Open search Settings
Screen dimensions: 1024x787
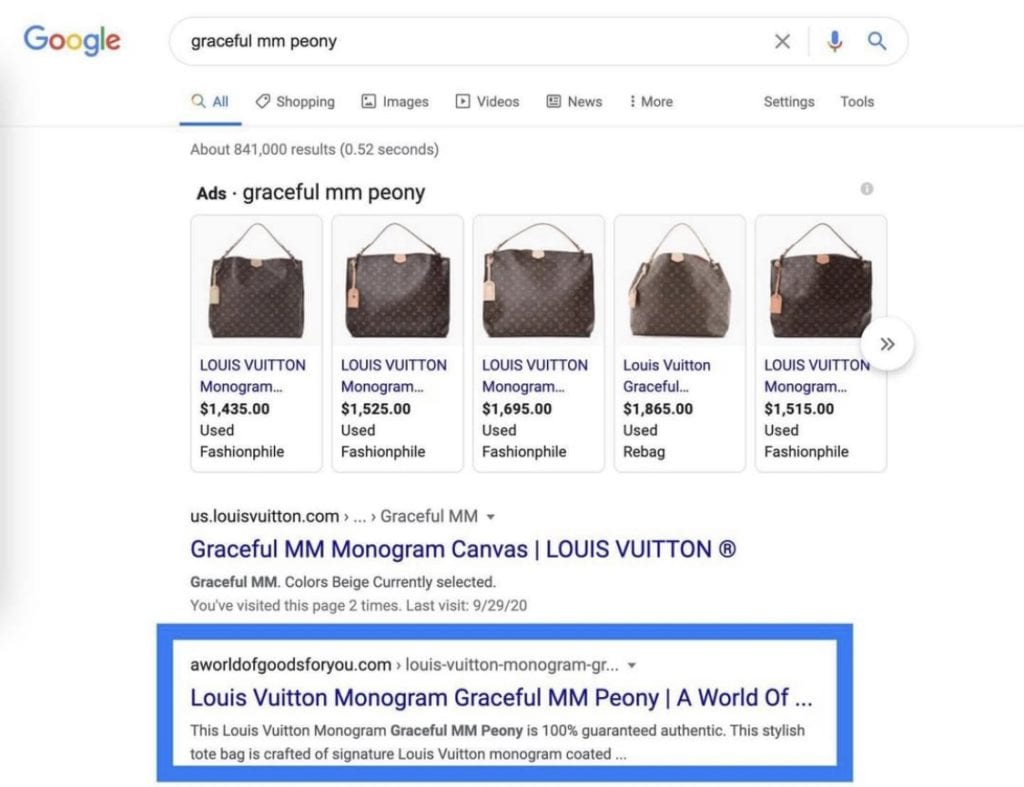789,102
